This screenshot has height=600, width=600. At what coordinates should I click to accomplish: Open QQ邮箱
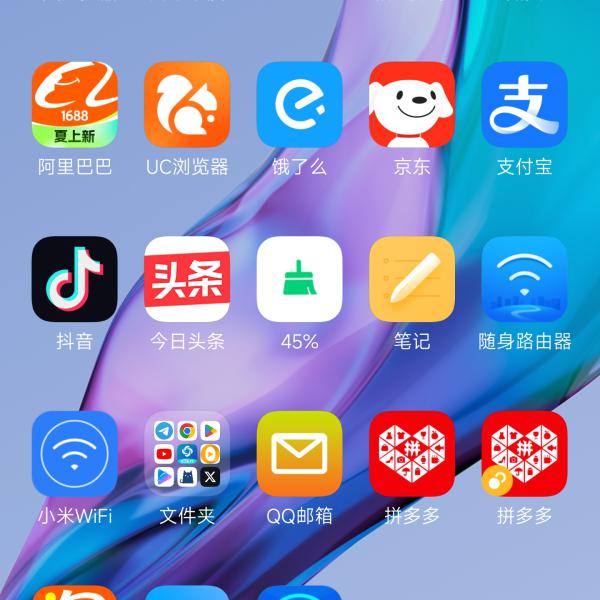tap(300, 454)
